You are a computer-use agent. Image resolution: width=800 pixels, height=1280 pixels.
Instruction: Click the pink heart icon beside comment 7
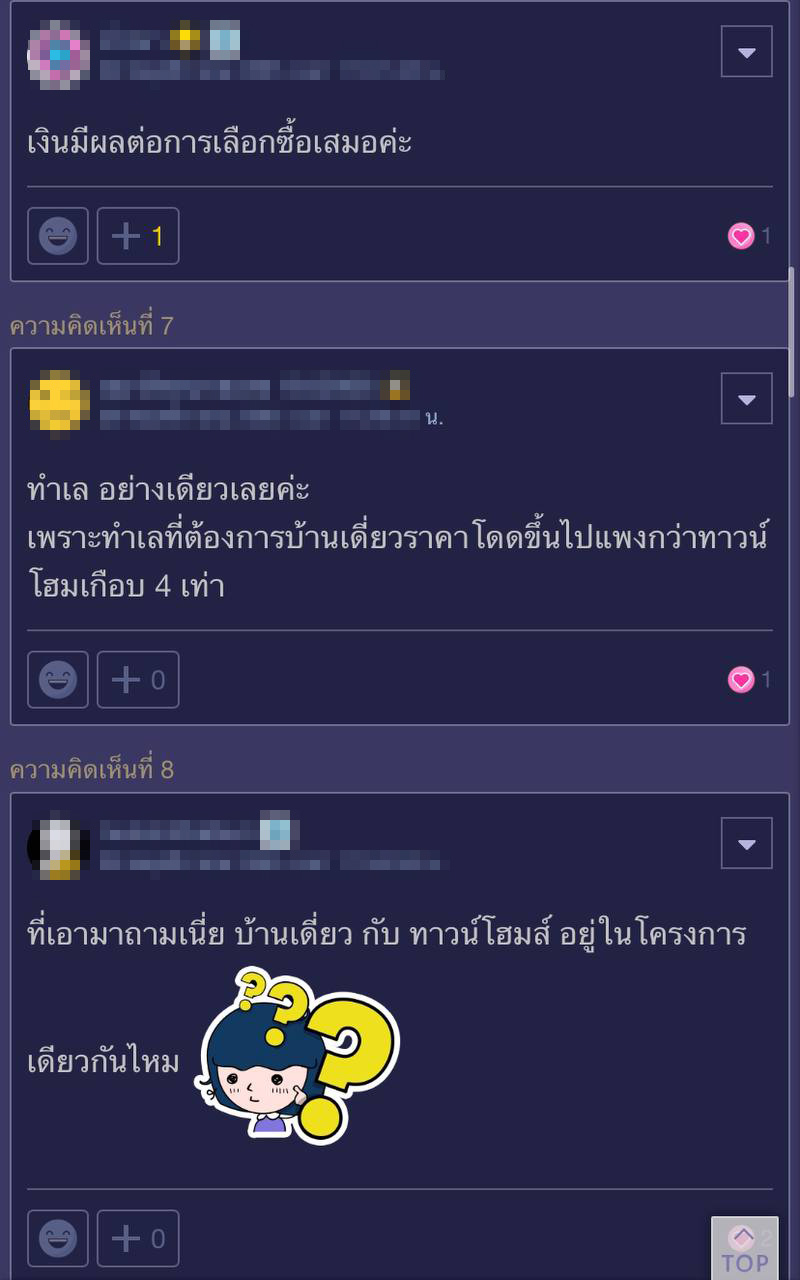[x=740, y=680]
